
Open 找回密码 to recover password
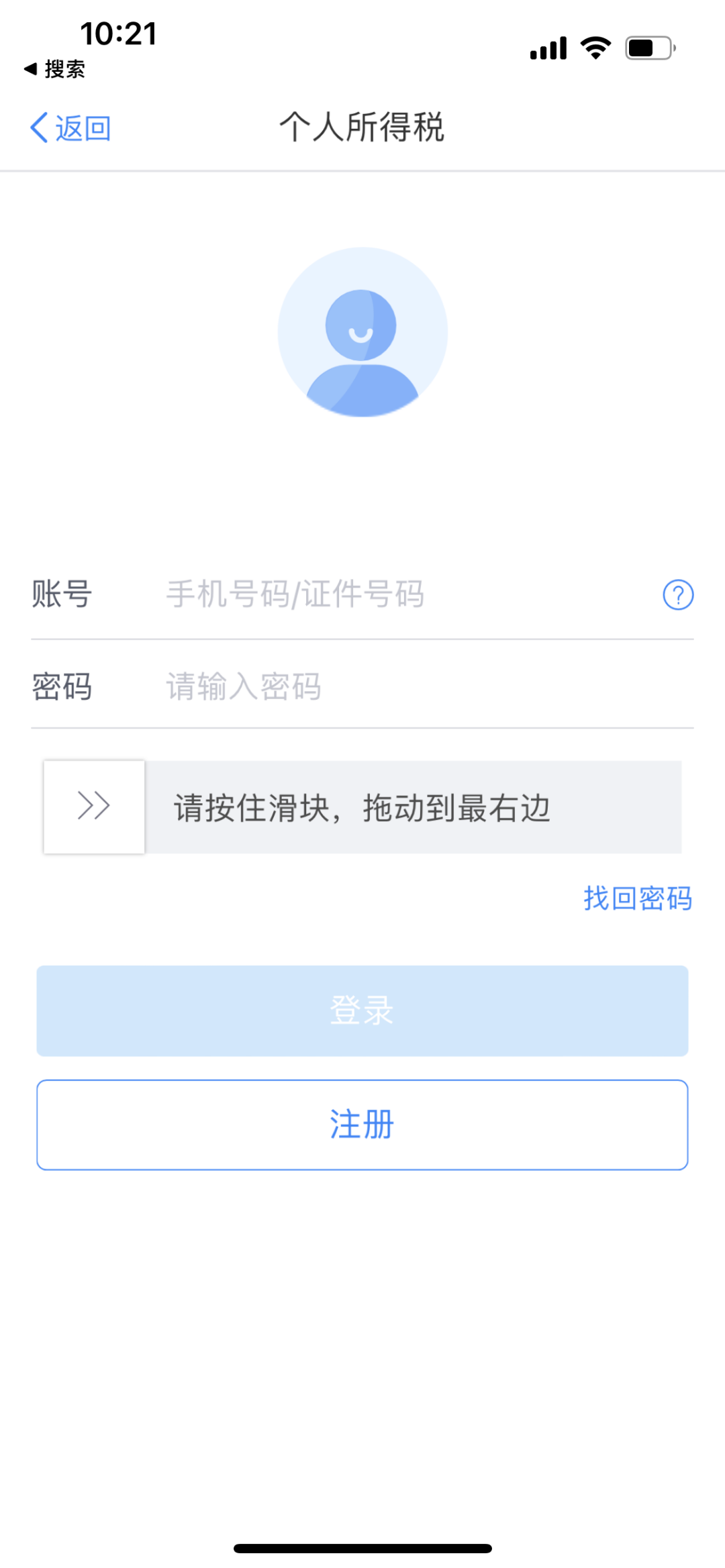pyautogui.click(x=638, y=898)
